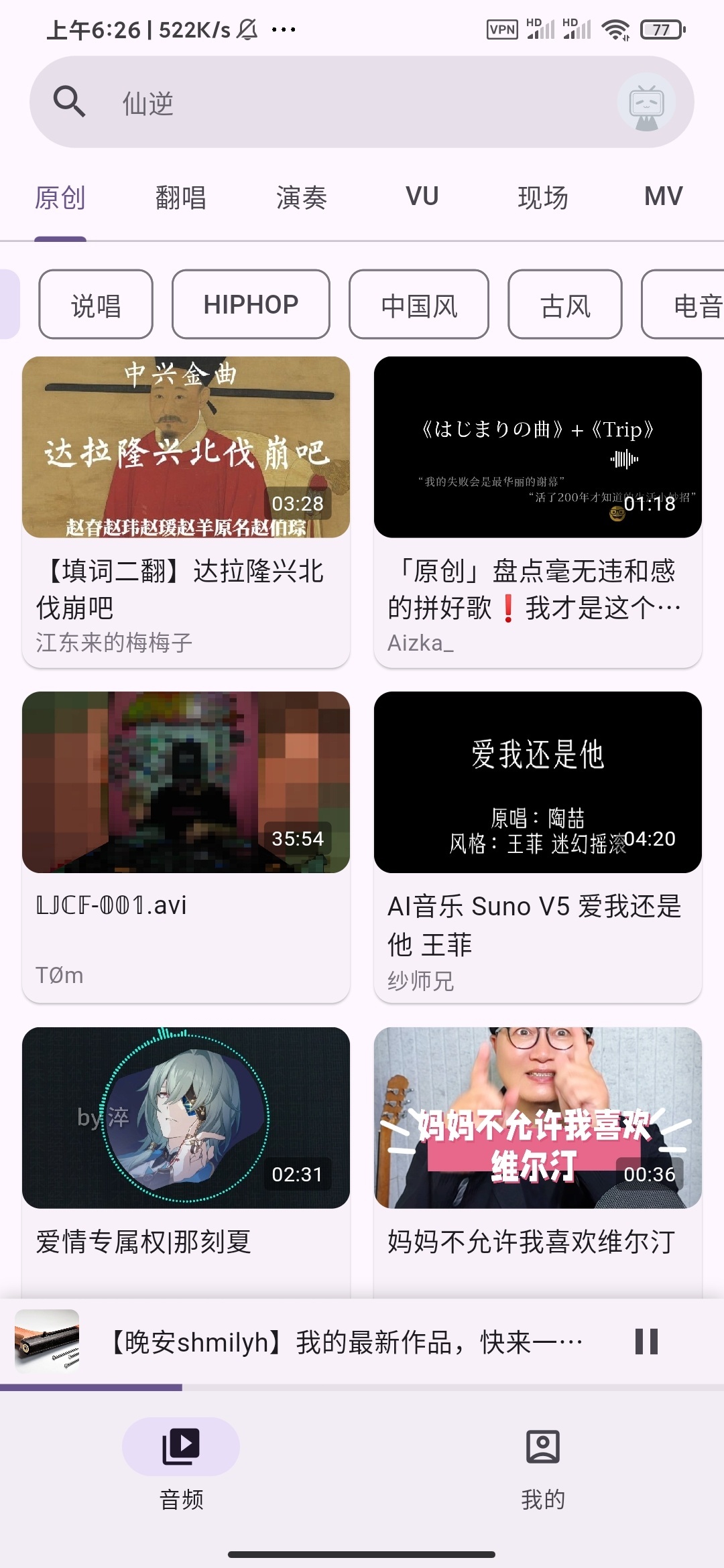Viewport: 724px width, 1568px height.
Task: Filter by the 说唱 chip
Action: click(96, 305)
